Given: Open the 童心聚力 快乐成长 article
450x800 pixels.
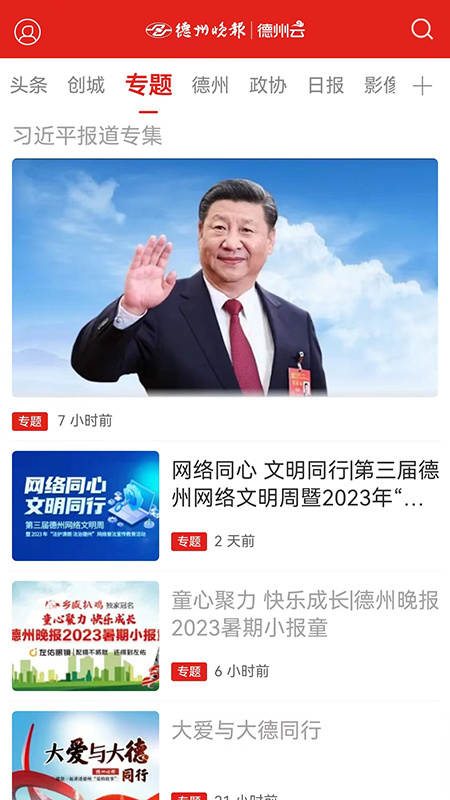Looking at the screenshot, I should [x=225, y=636].
